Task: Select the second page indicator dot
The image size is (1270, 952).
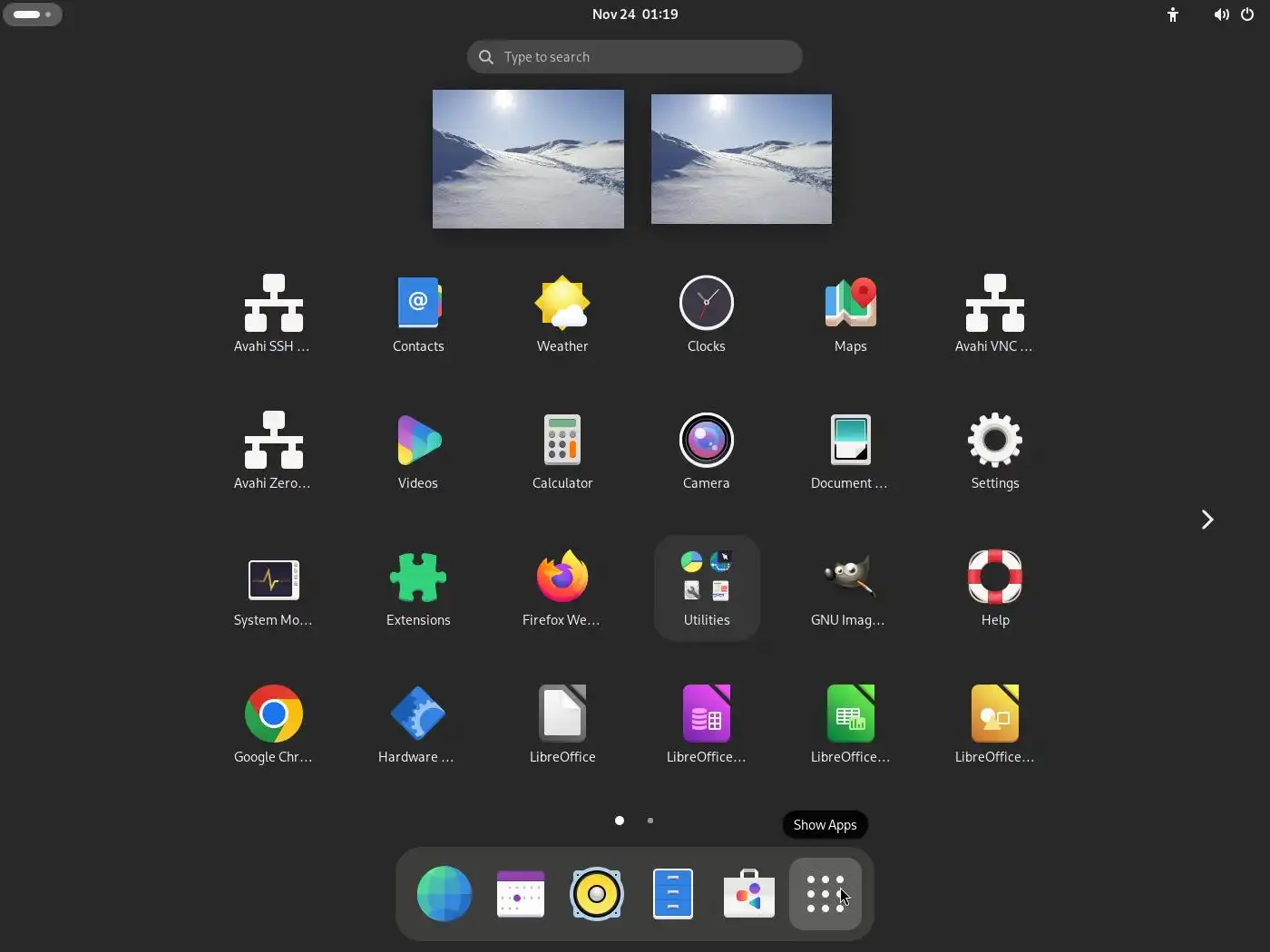Action: [x=650, y=821]
